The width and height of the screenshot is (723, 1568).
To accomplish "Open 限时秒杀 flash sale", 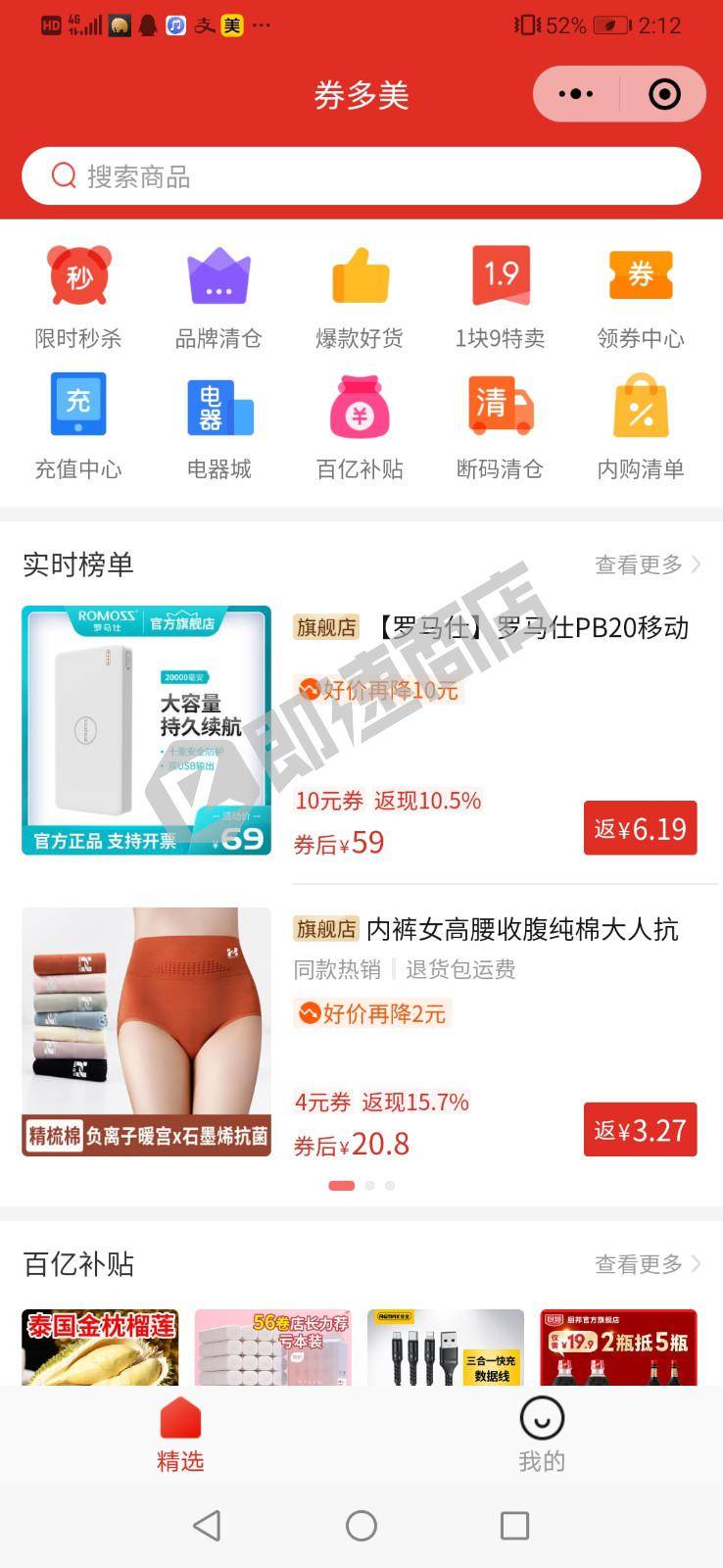I will coord(78,296).
